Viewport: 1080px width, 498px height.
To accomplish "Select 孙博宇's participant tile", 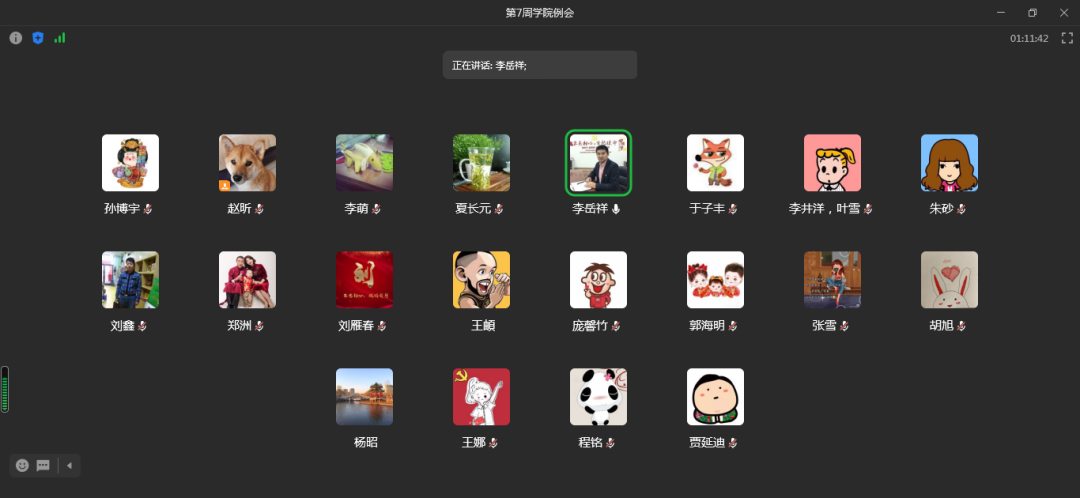I will tap(130, 163).
